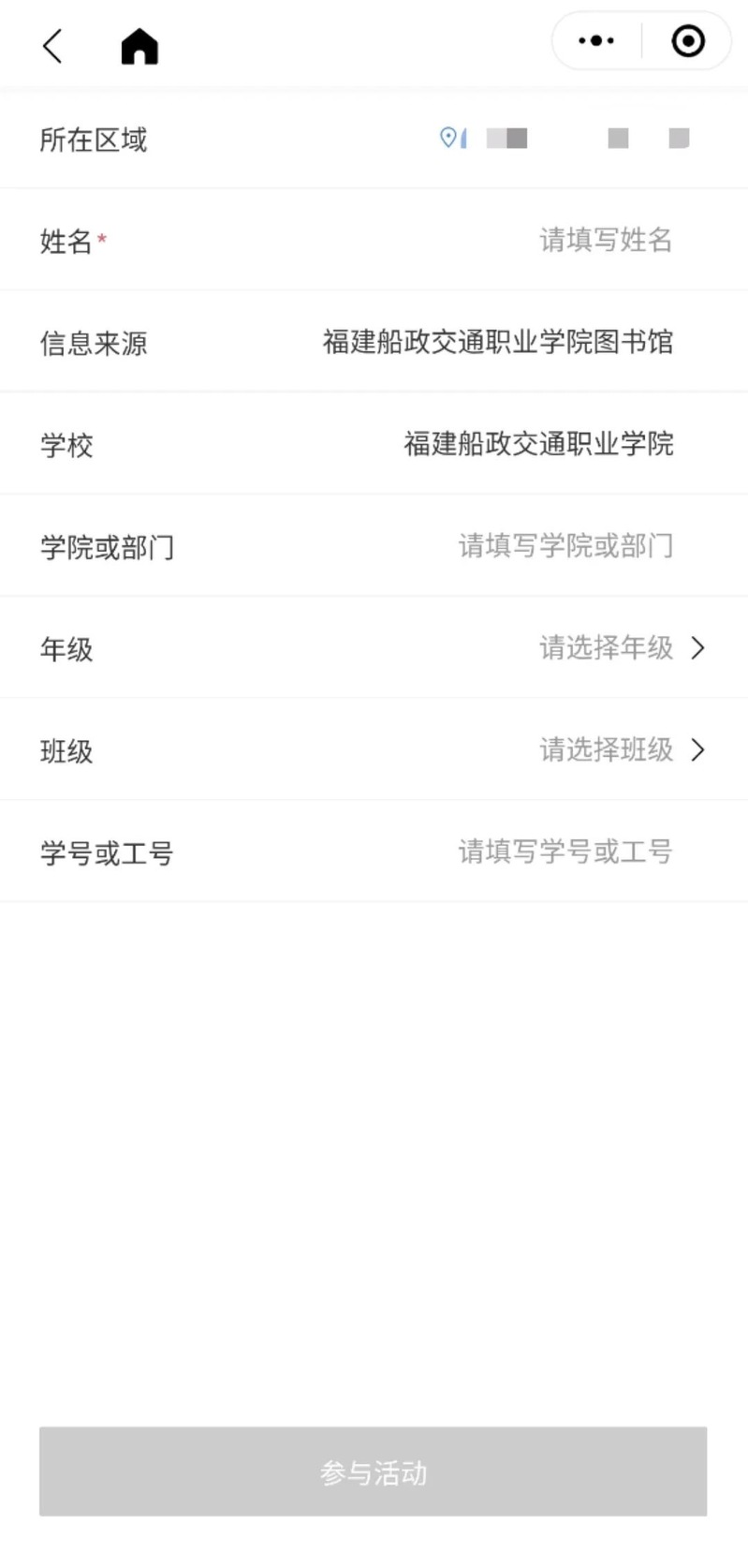Return to the mini program home
Screen dimensions: 748x1568
(x=139, y=45)
